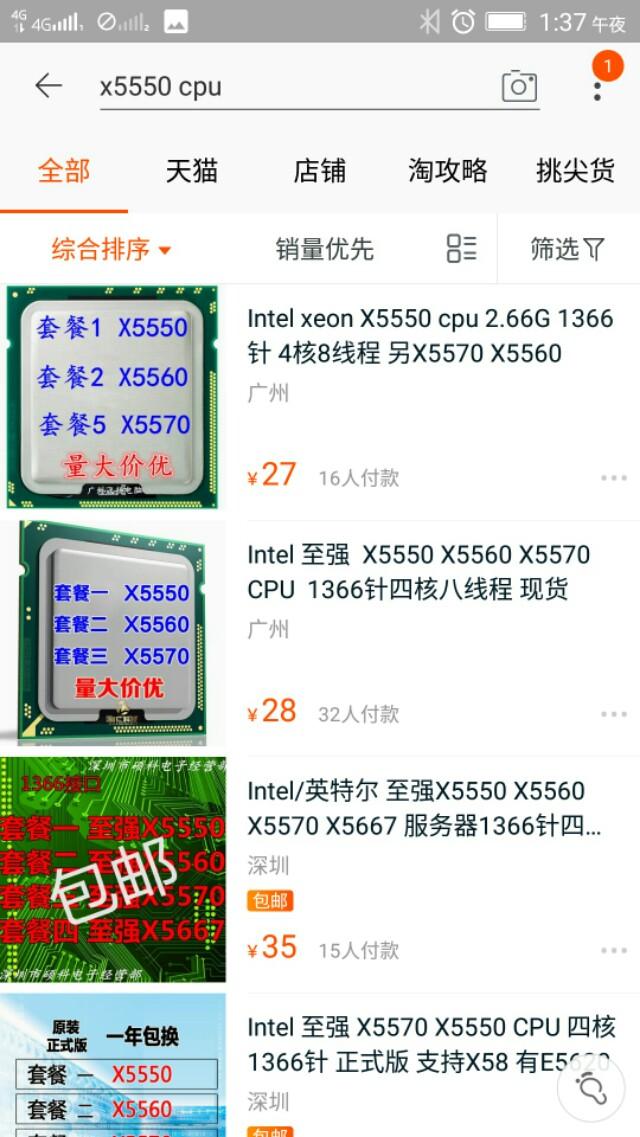Open the ¥28 Intel 至强 X5550 listing
640x1137 pixels.
click(420, 572)
